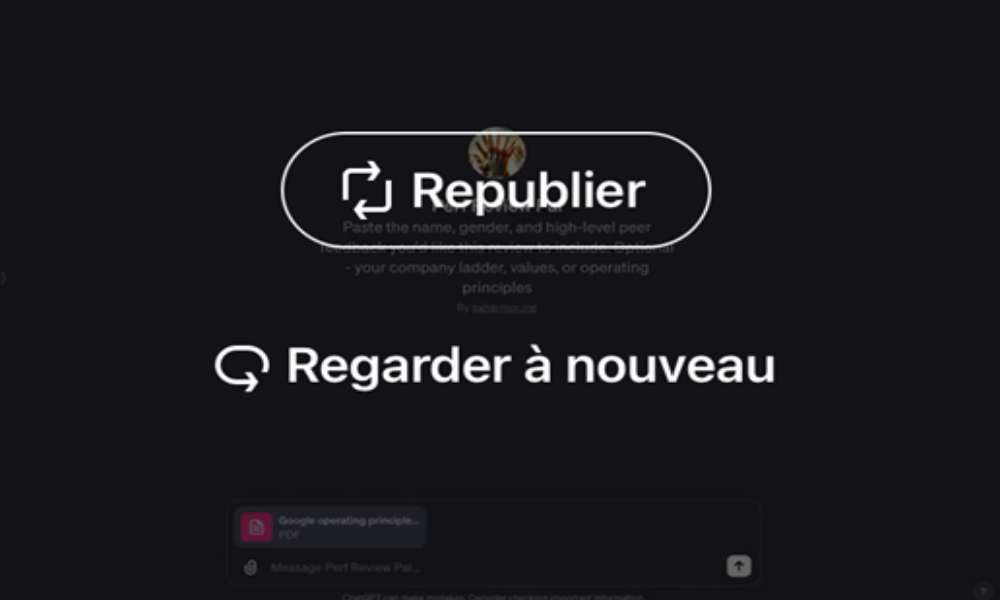
Task: Tap the Republier button
Action: pos(496,190)
